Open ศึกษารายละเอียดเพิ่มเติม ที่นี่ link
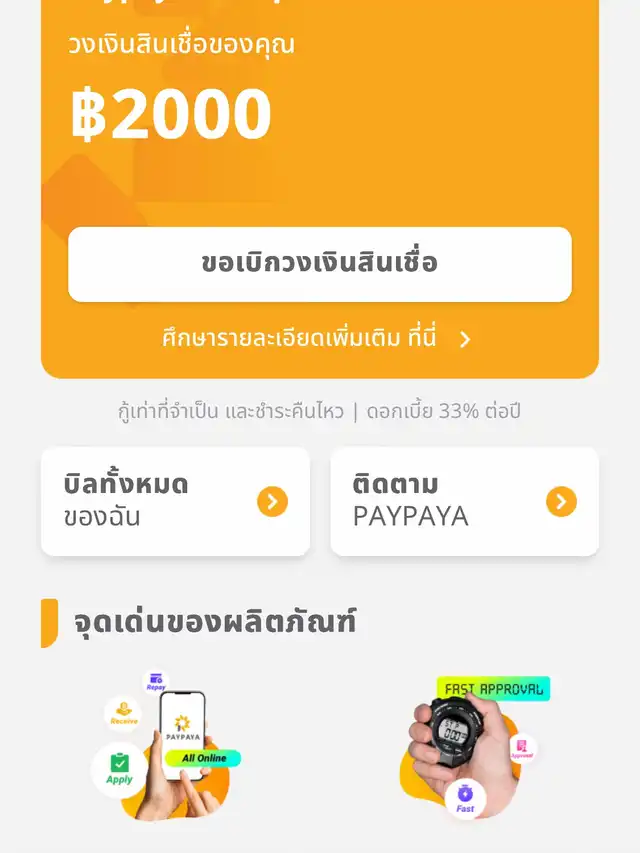This screenshot has height=853, width=640. click(x=316, y=338)
